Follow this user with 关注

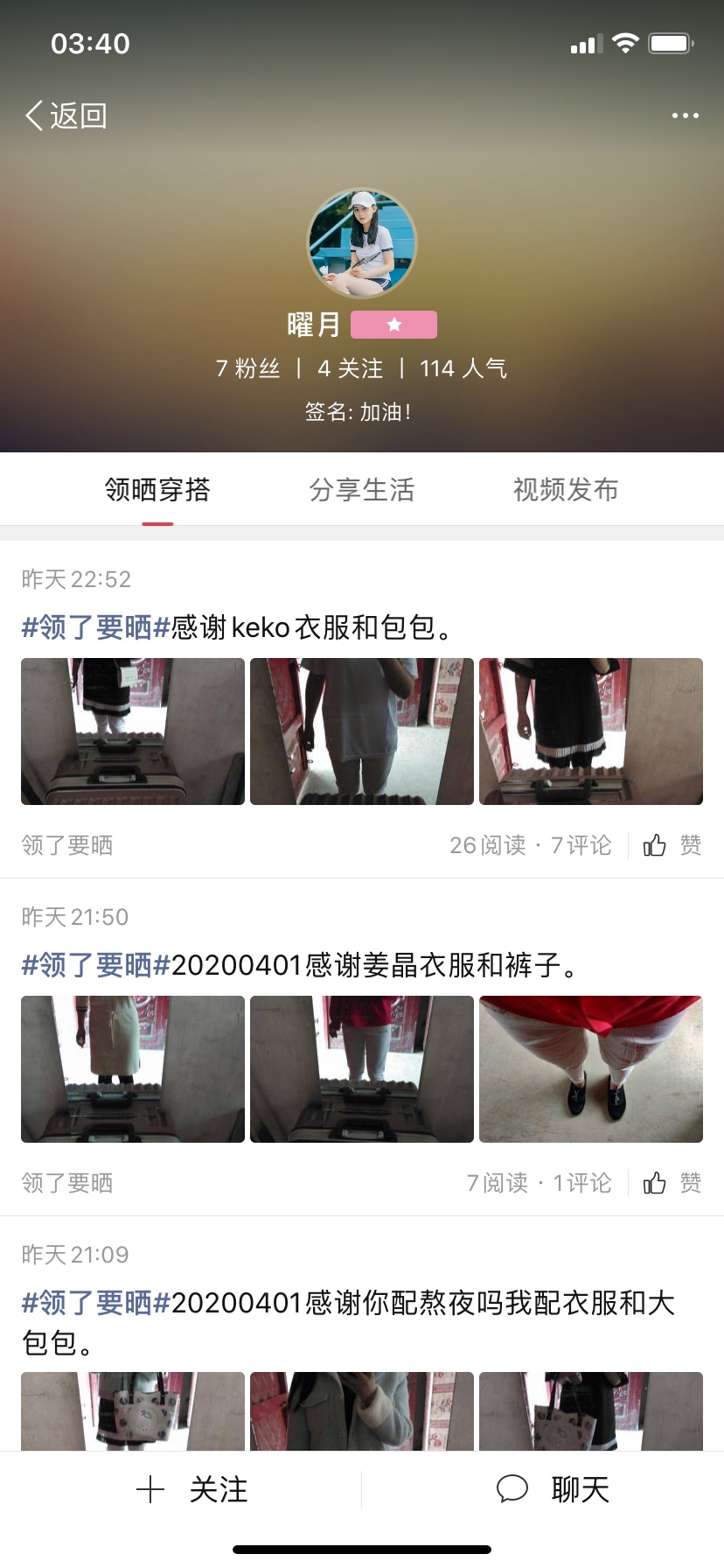tap(192, 1489)
